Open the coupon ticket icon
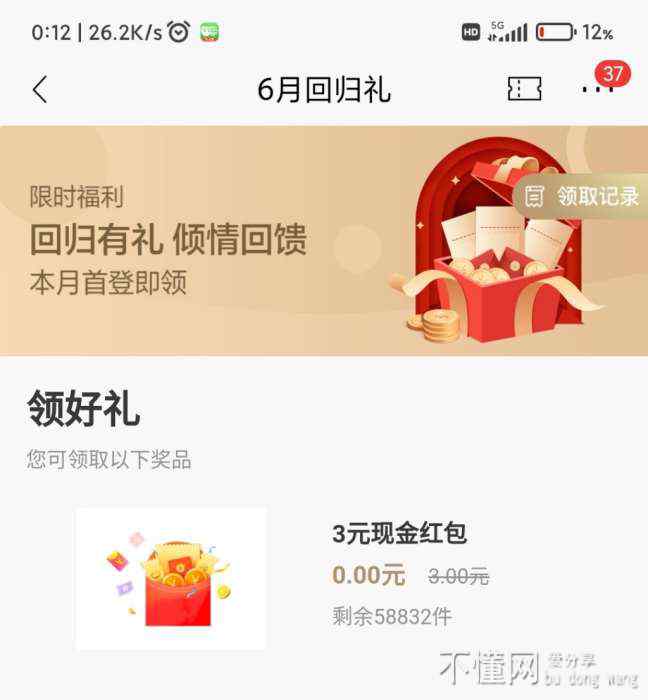 coord(524,90)
